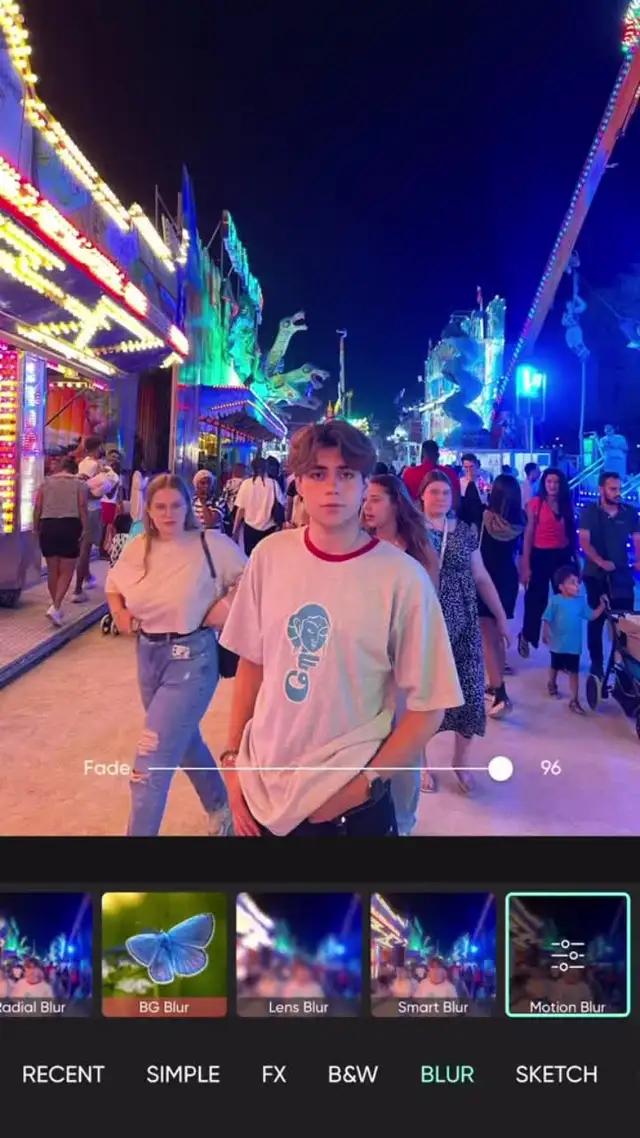This screenshot has height=1138, width=640.
Task: Select the Radial Blur effect
Action: click(45, 954)
